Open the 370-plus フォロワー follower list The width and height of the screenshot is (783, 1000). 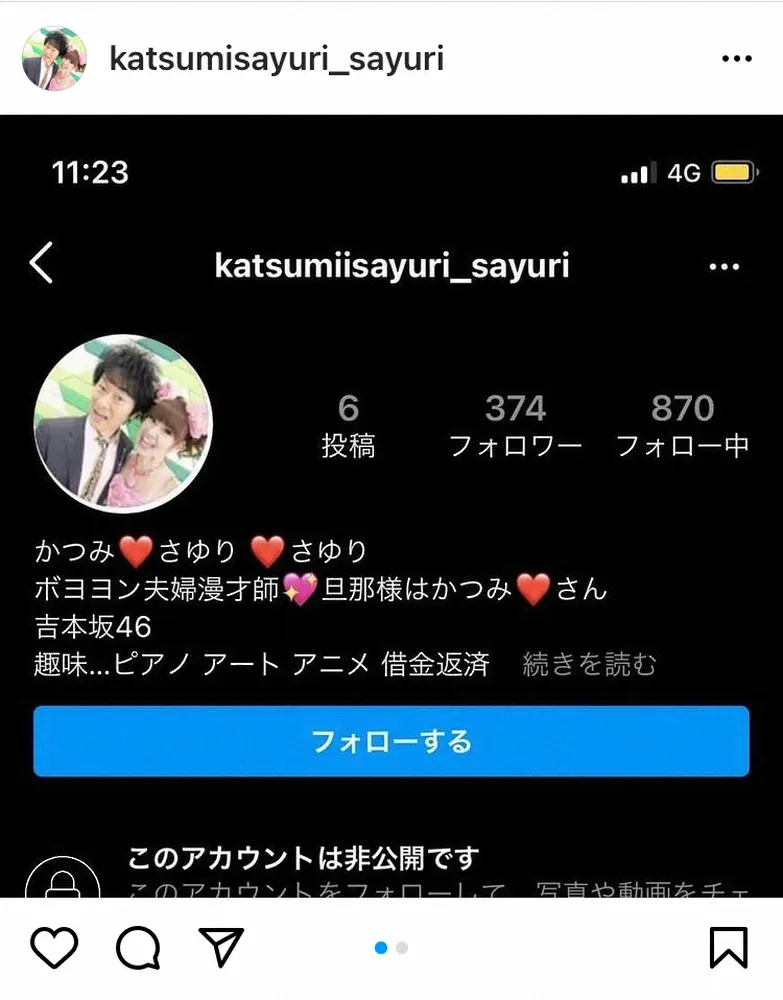coord(516,424)
